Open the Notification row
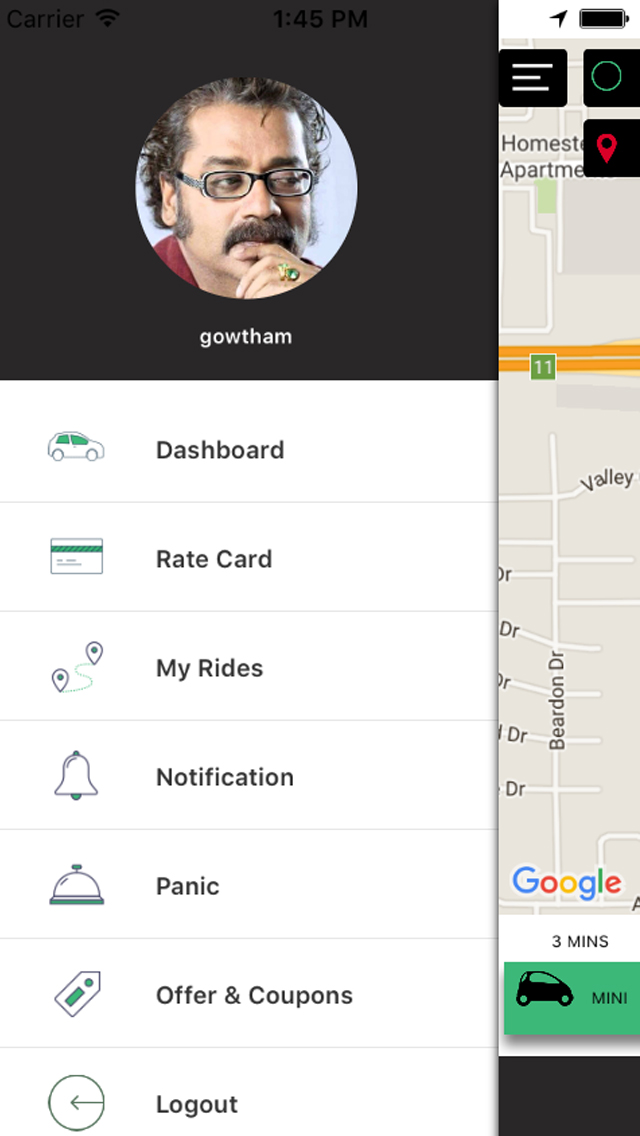Viewport: 640px width, 1136px height. tap(249, 775)
